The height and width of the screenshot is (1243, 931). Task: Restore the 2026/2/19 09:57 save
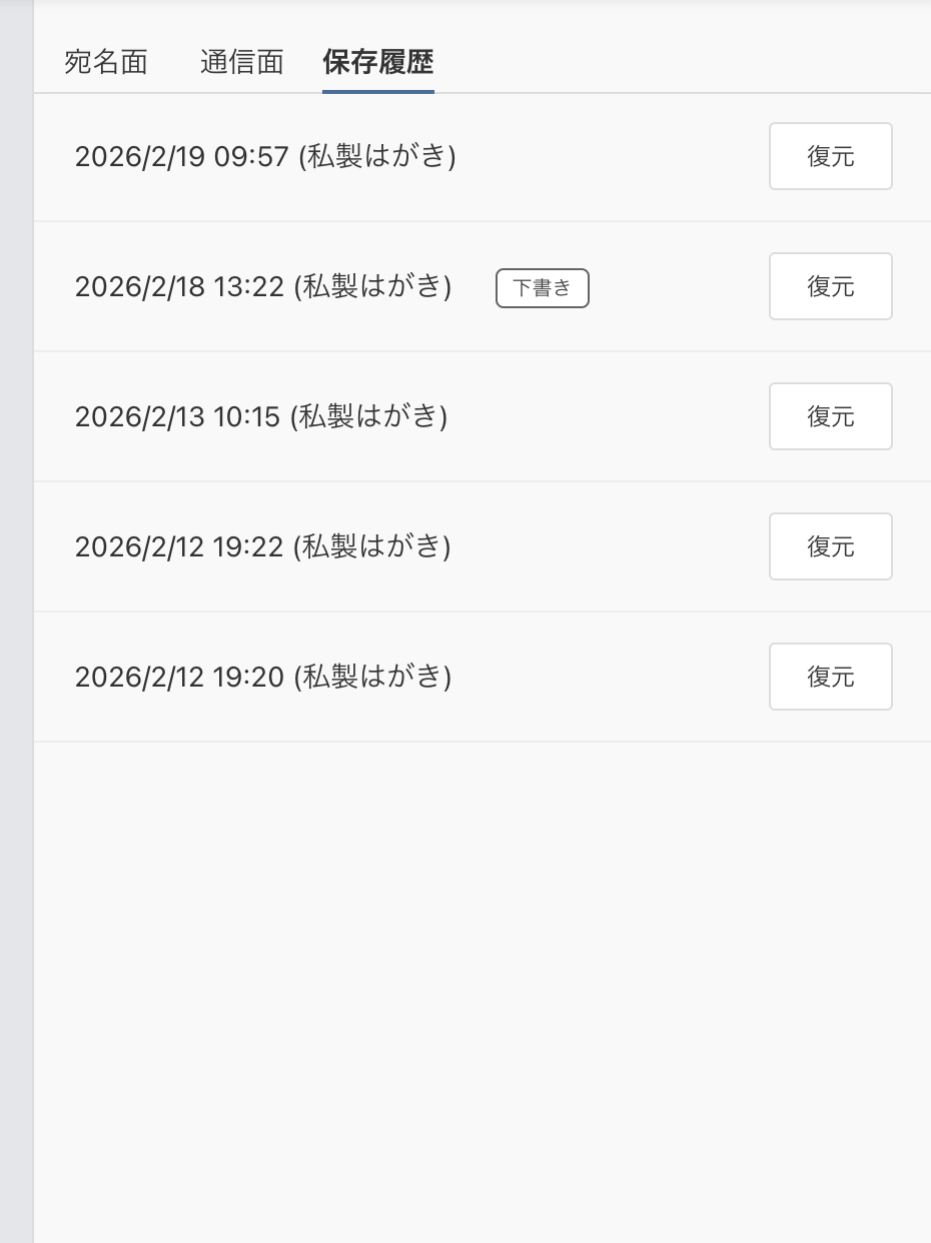click(x=829, y=157)
